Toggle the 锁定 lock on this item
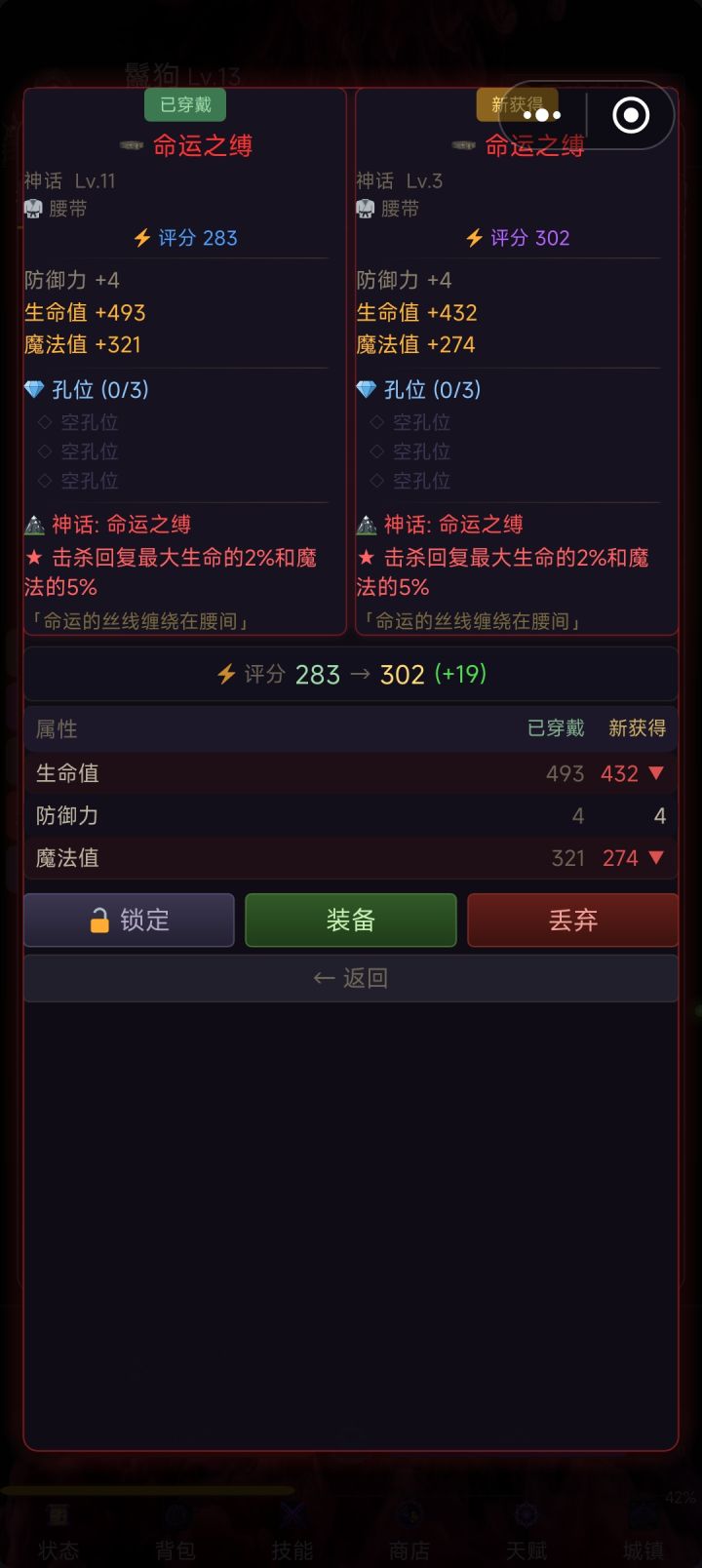This screenshot has height=1568, width=702. tap(128, 920)
